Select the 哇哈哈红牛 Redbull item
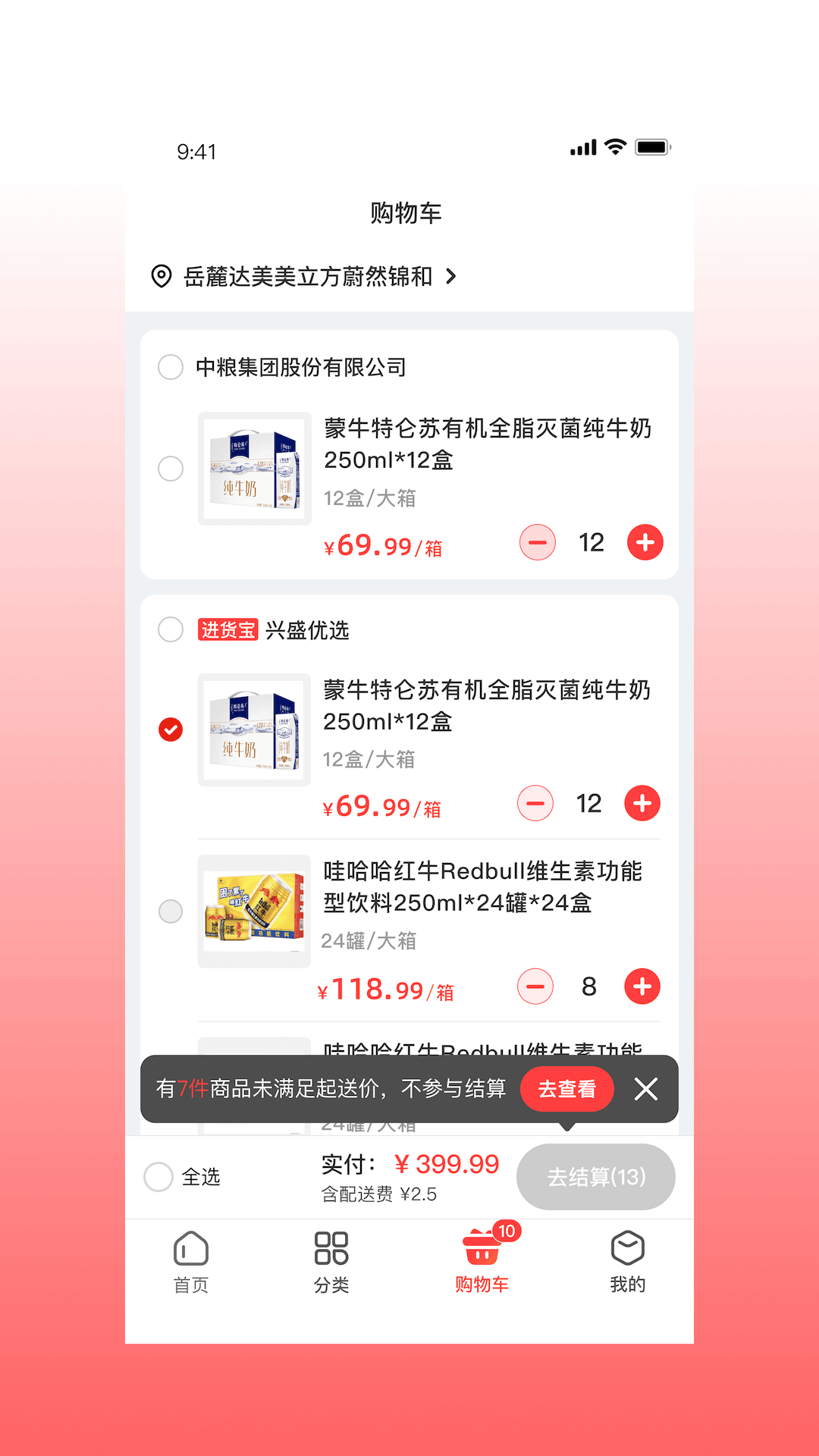This screenshot has width=819, height=1456. click(x=171, y=911)
